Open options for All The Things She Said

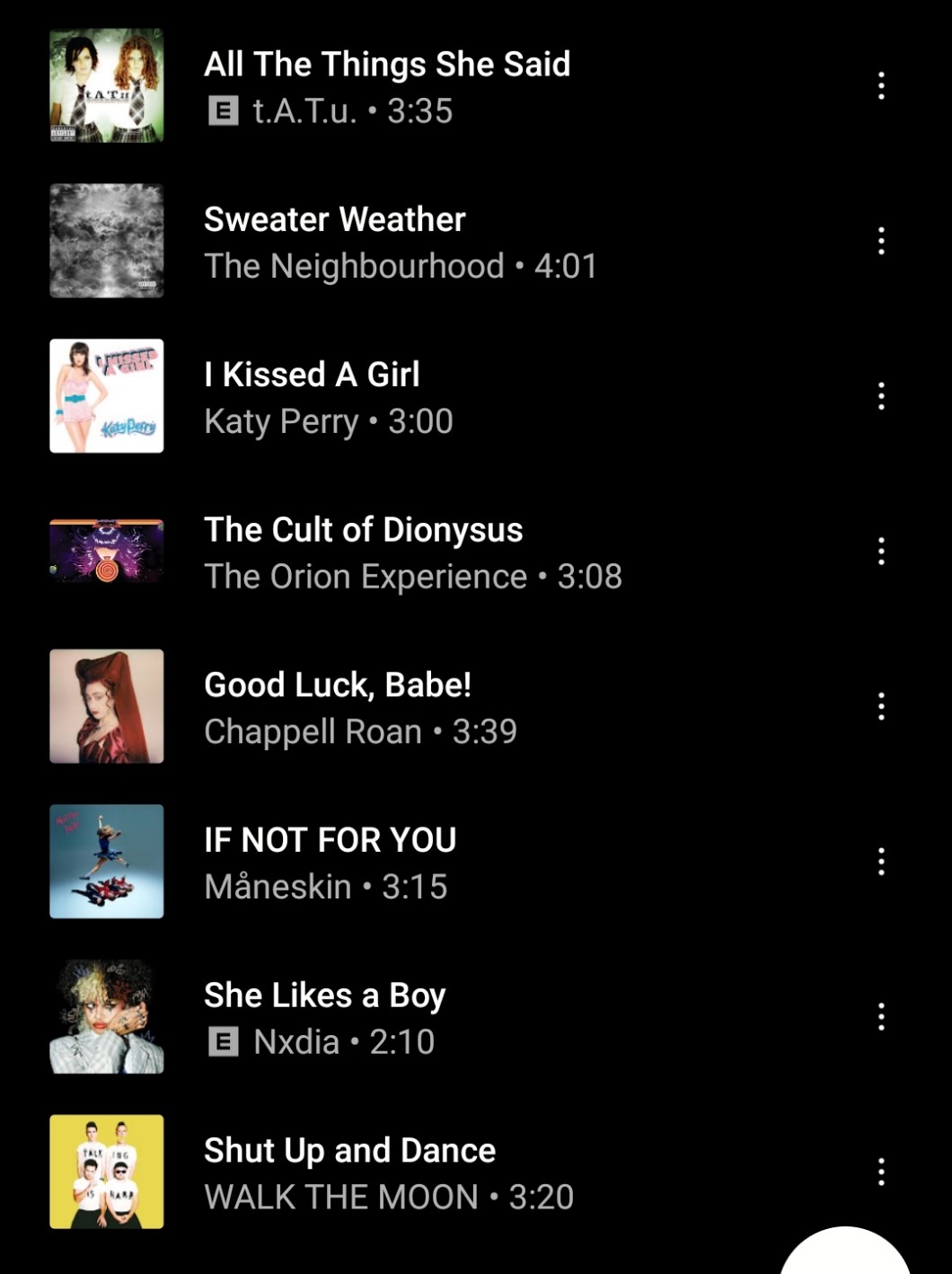(x=881, y=86)
